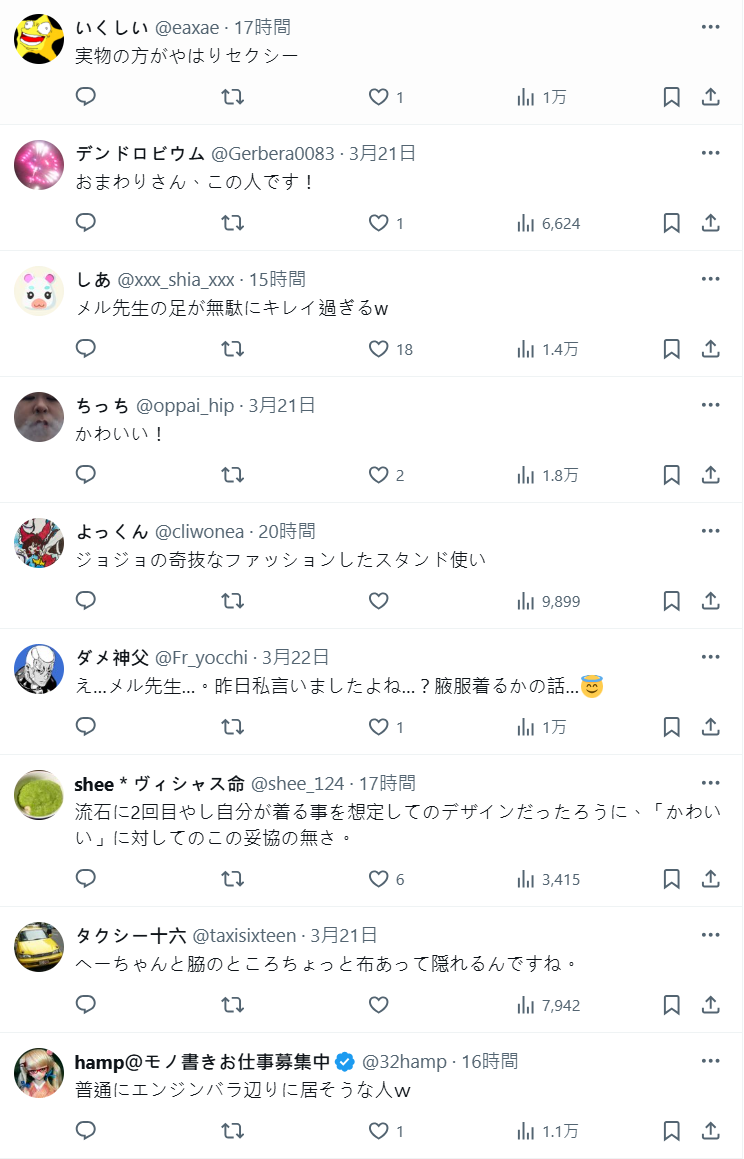Like the reply from @eaxae
Image resolution: width=744 pixels, height=1159 pixels.
[x=378, y=97]
